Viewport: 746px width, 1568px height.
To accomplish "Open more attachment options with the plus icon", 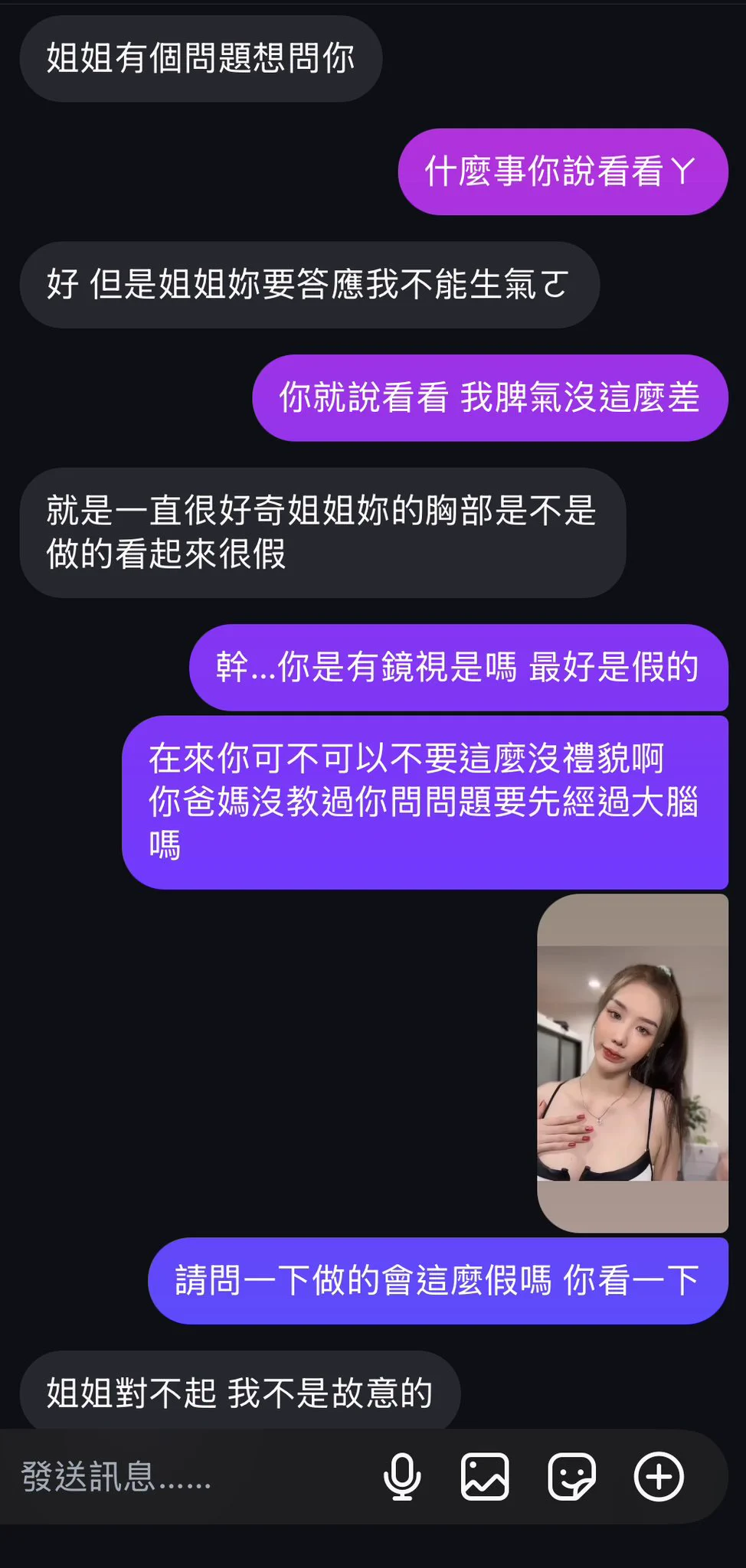I will (659, 1476).
